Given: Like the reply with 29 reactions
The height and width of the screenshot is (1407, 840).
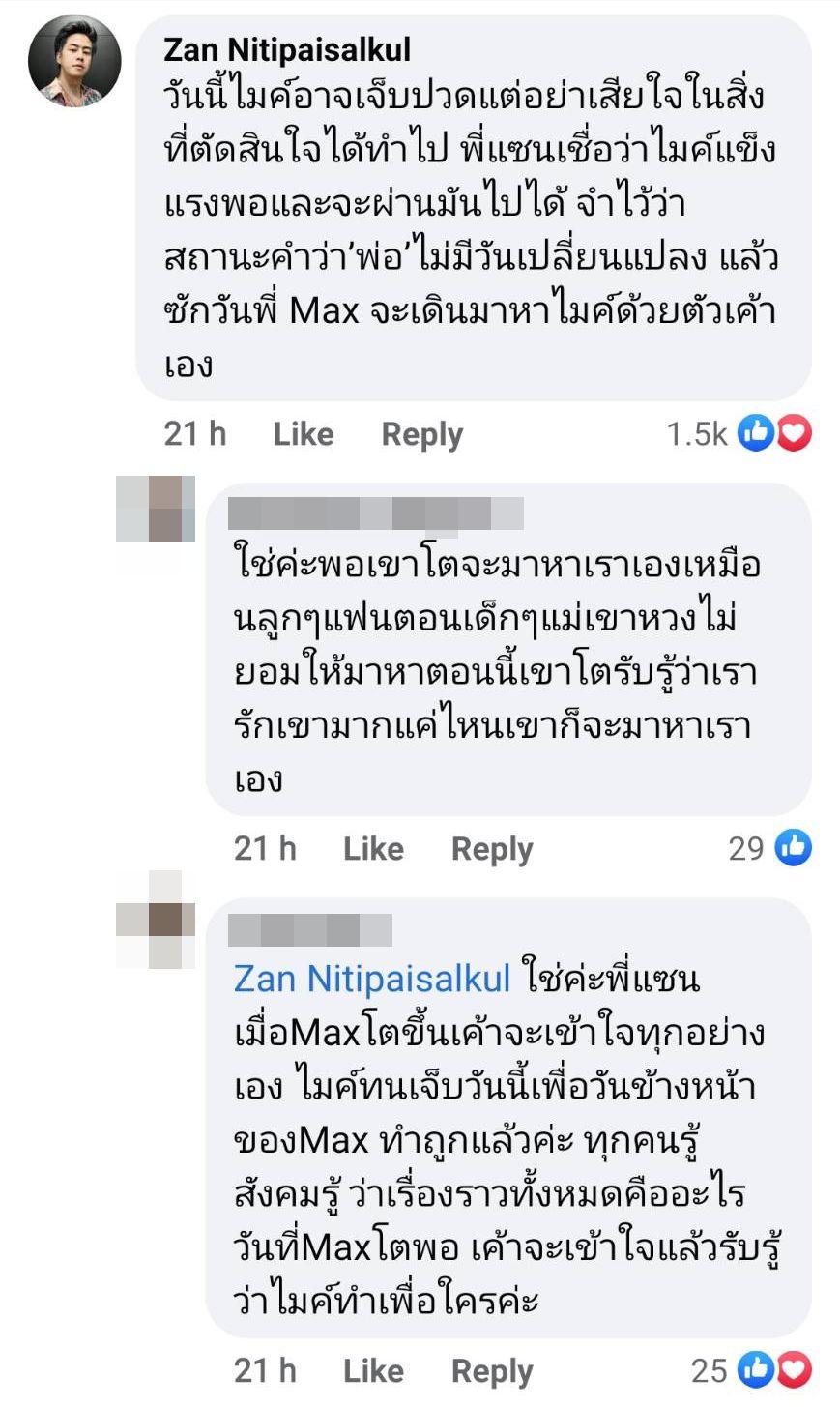Looking at the screenshot, I should (372, 849).
